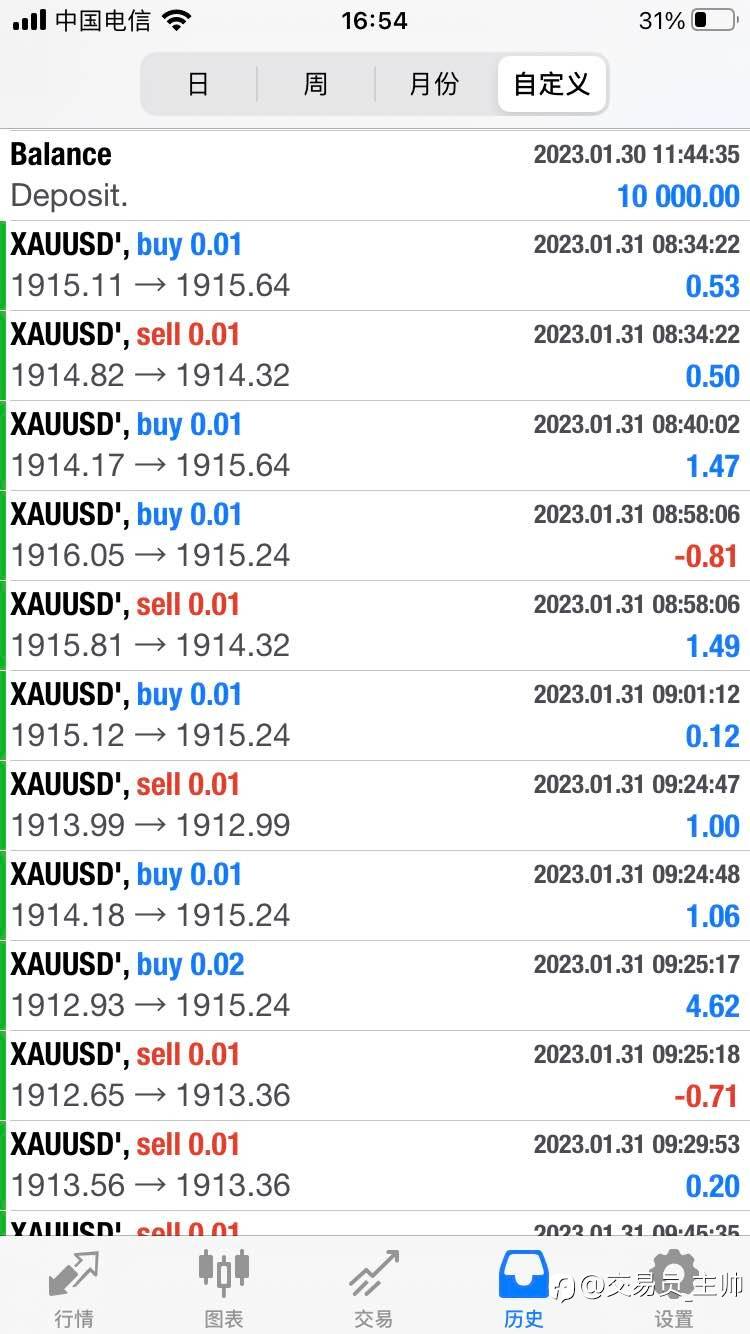The width and height of the screenshot is (750, 1334).
Task: Select the 周 (week) period
Action: 315,84
